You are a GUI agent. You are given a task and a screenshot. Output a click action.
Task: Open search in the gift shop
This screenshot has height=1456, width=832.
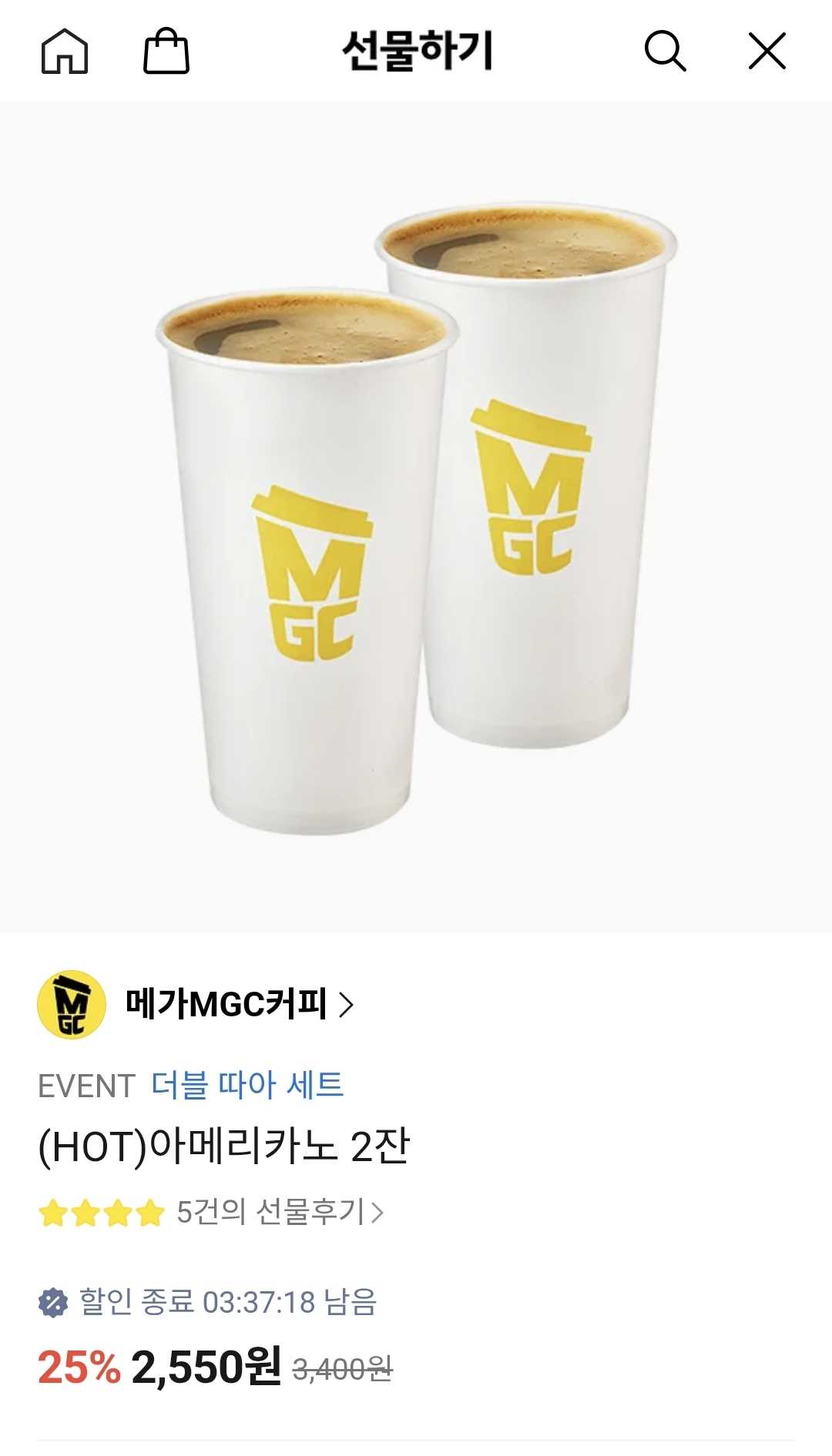click(x=665, y=52)
